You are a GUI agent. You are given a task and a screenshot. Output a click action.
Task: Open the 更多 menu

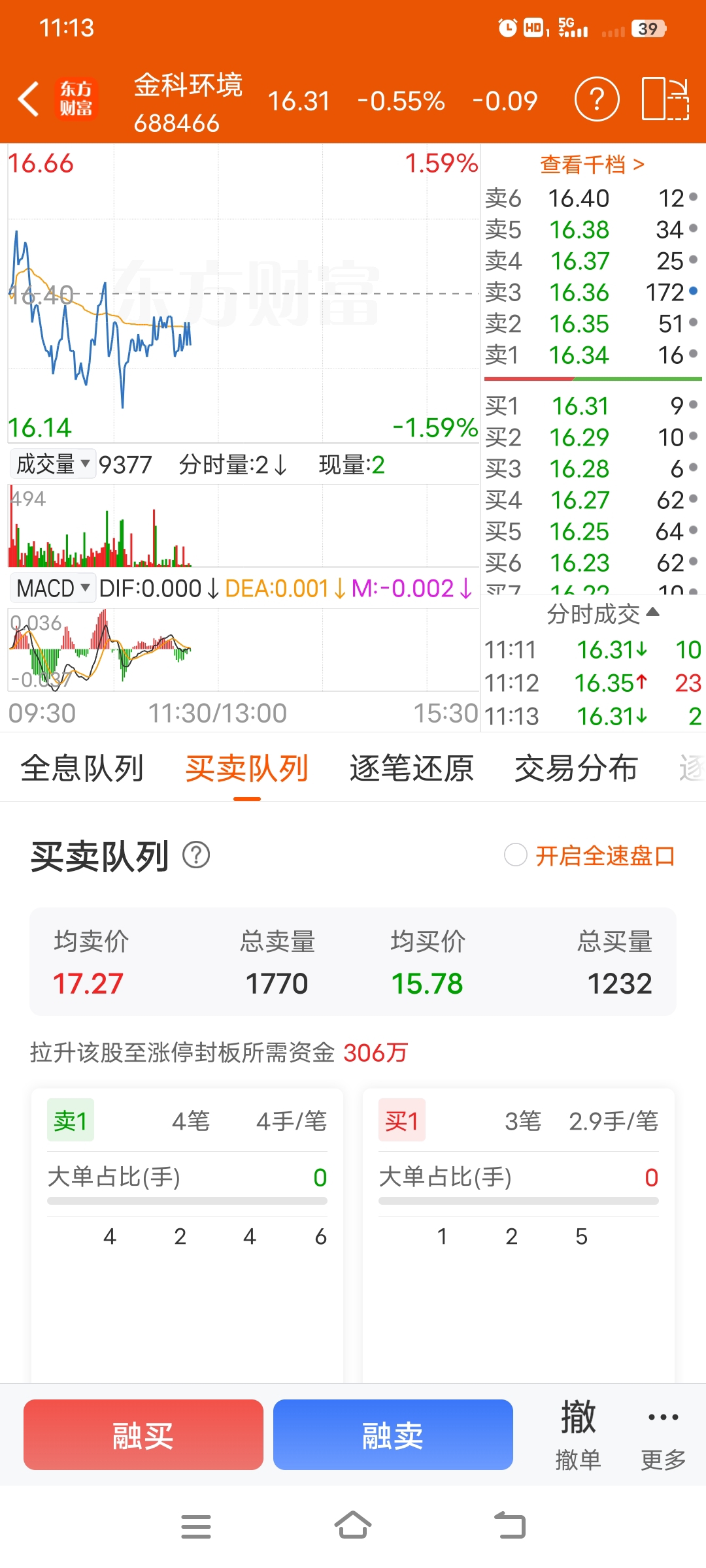(663, 1435)
